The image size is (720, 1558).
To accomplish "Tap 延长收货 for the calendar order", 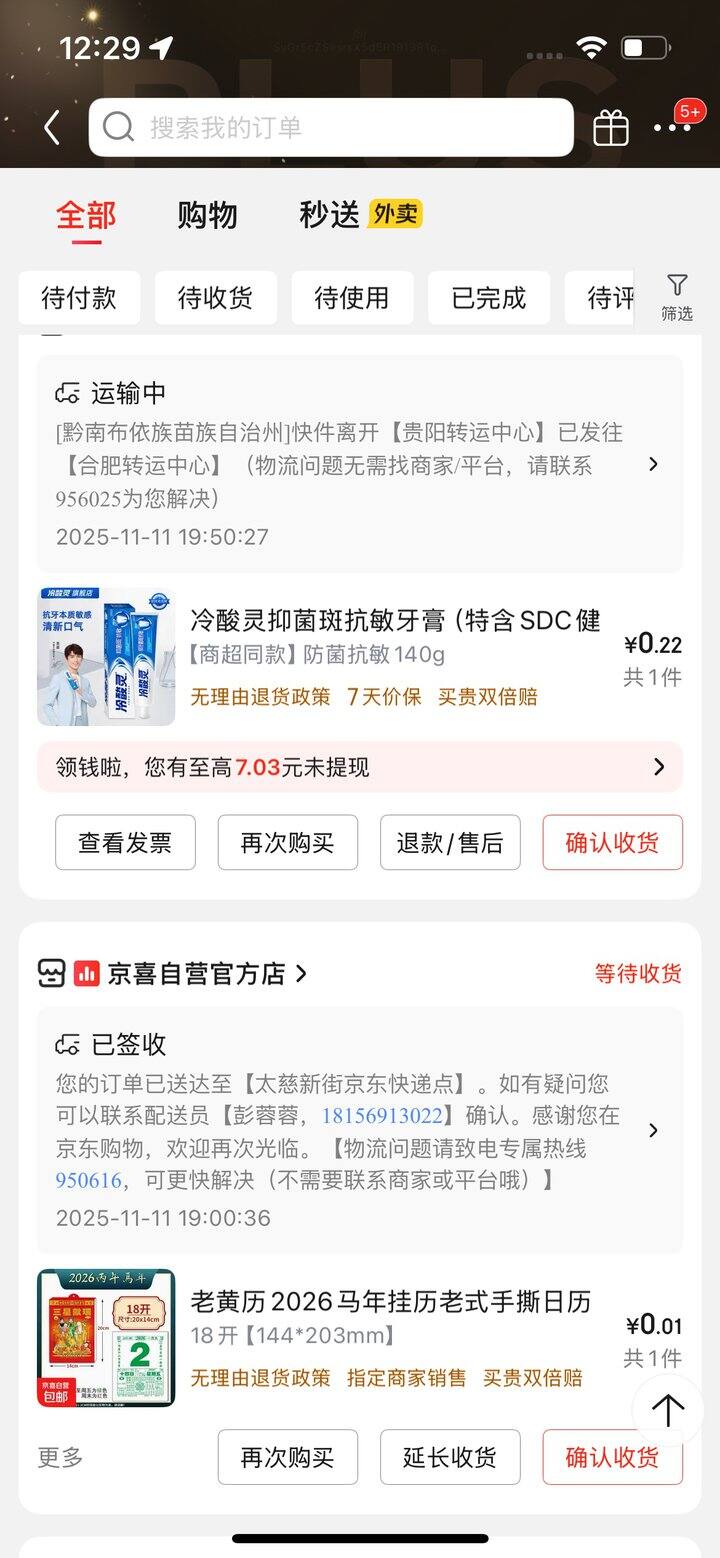I will click(450, 1457).
